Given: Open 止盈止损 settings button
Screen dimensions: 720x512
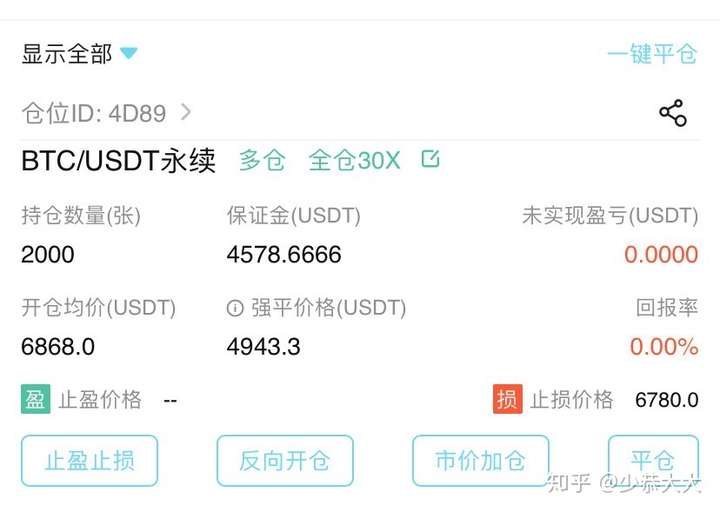Looking at the screenshot, I should click(x=89, y=461).
